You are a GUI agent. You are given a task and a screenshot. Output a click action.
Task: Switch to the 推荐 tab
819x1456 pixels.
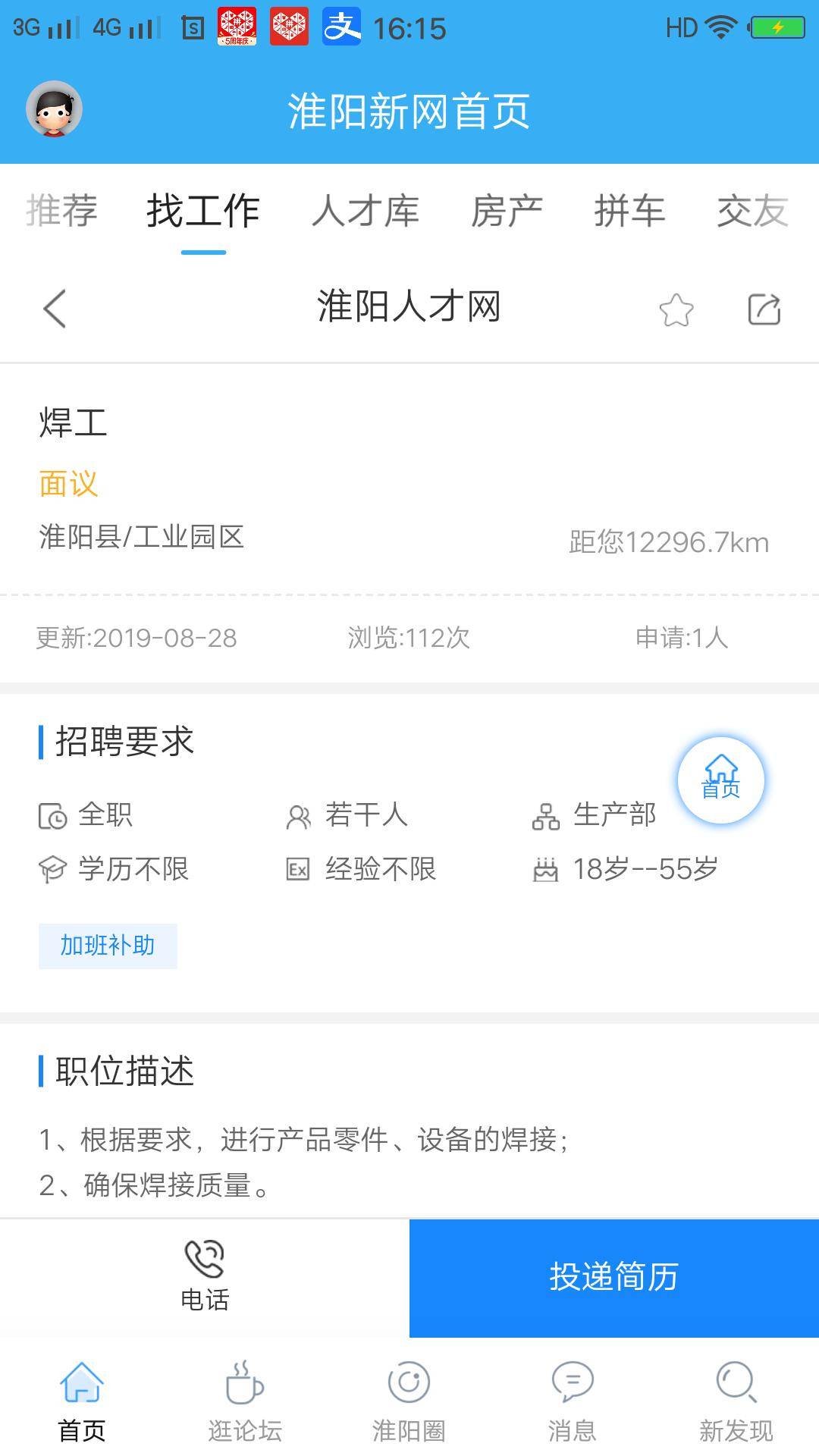tap(61, 210)
